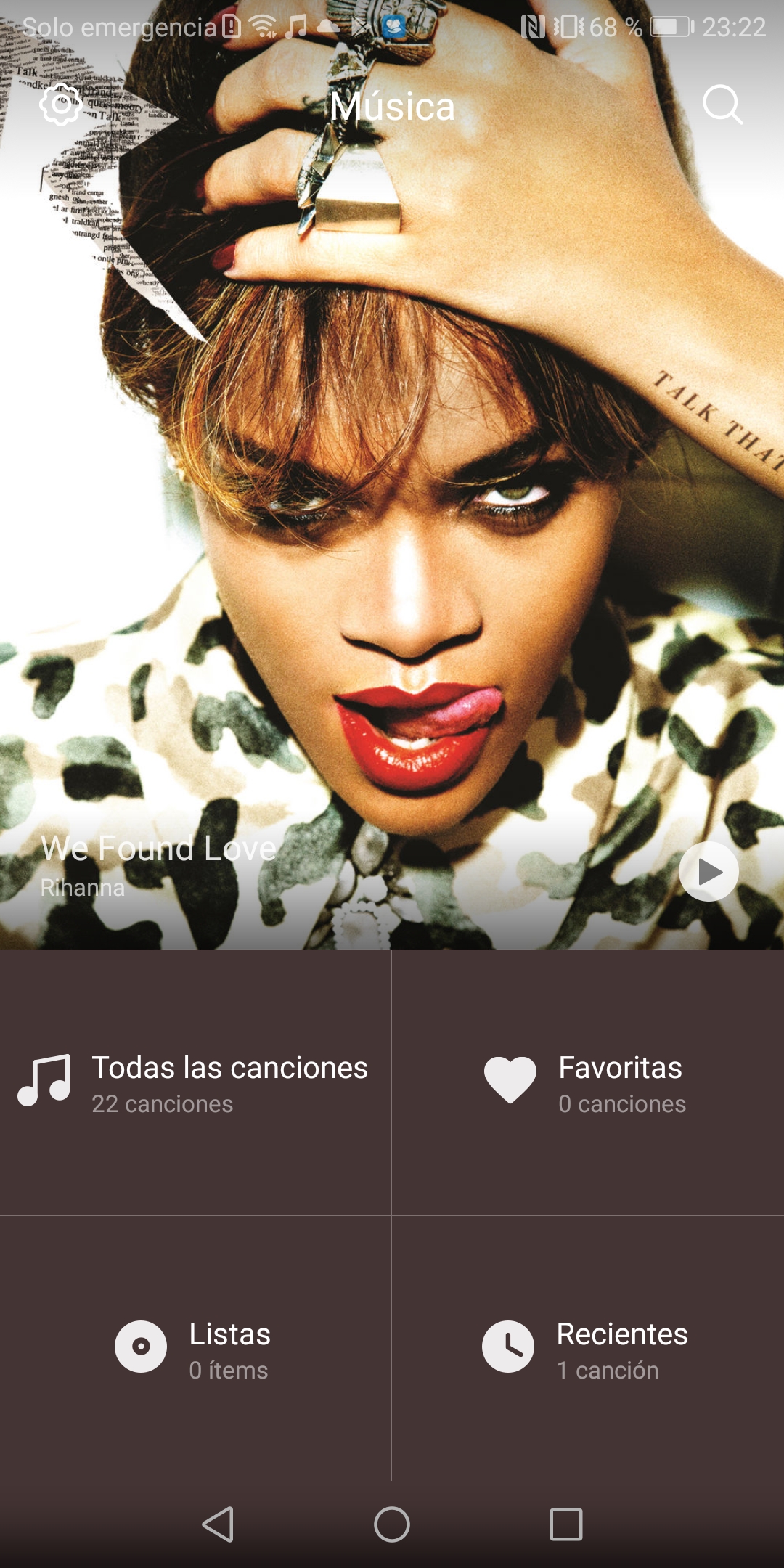
Task: Open Listas playlists section
Action: [x=195, y=1348]
